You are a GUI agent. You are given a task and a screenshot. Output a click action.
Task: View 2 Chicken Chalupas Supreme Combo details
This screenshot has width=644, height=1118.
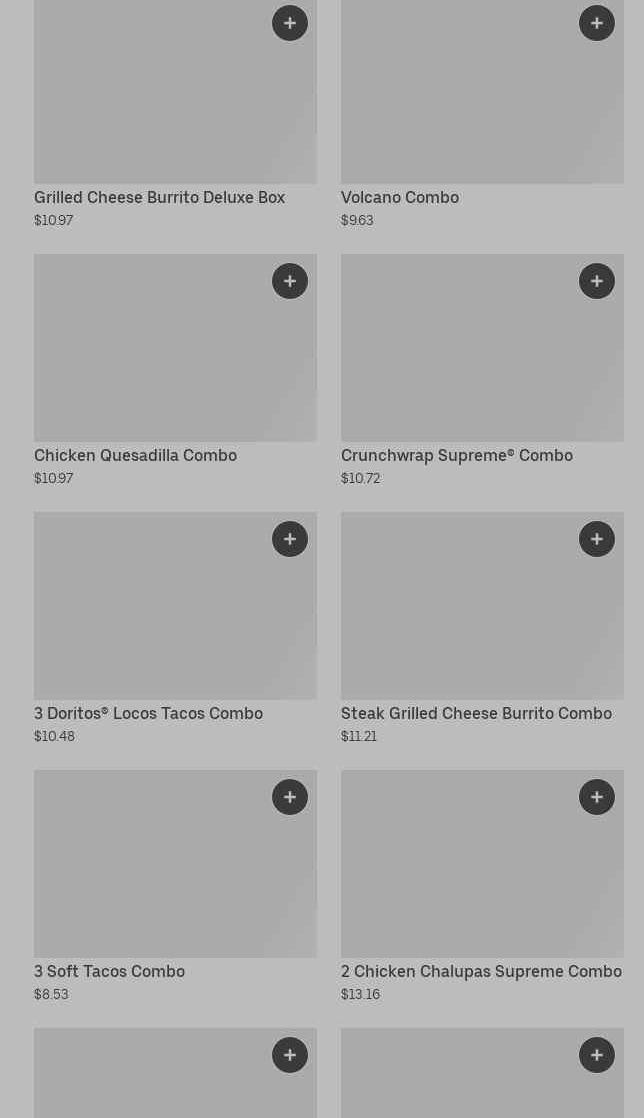481,972
